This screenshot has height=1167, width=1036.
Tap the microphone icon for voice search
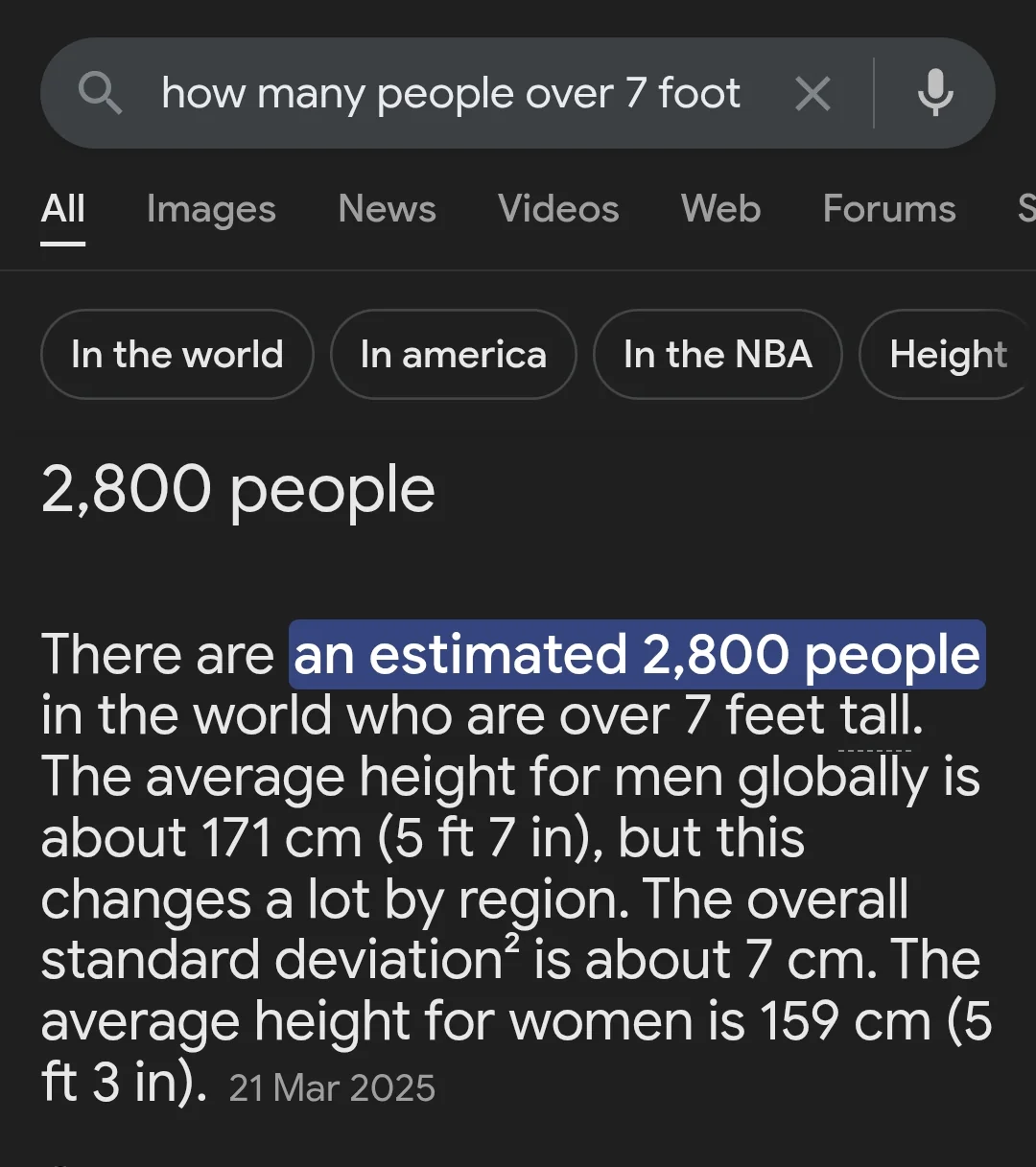[x=934, y=93]
